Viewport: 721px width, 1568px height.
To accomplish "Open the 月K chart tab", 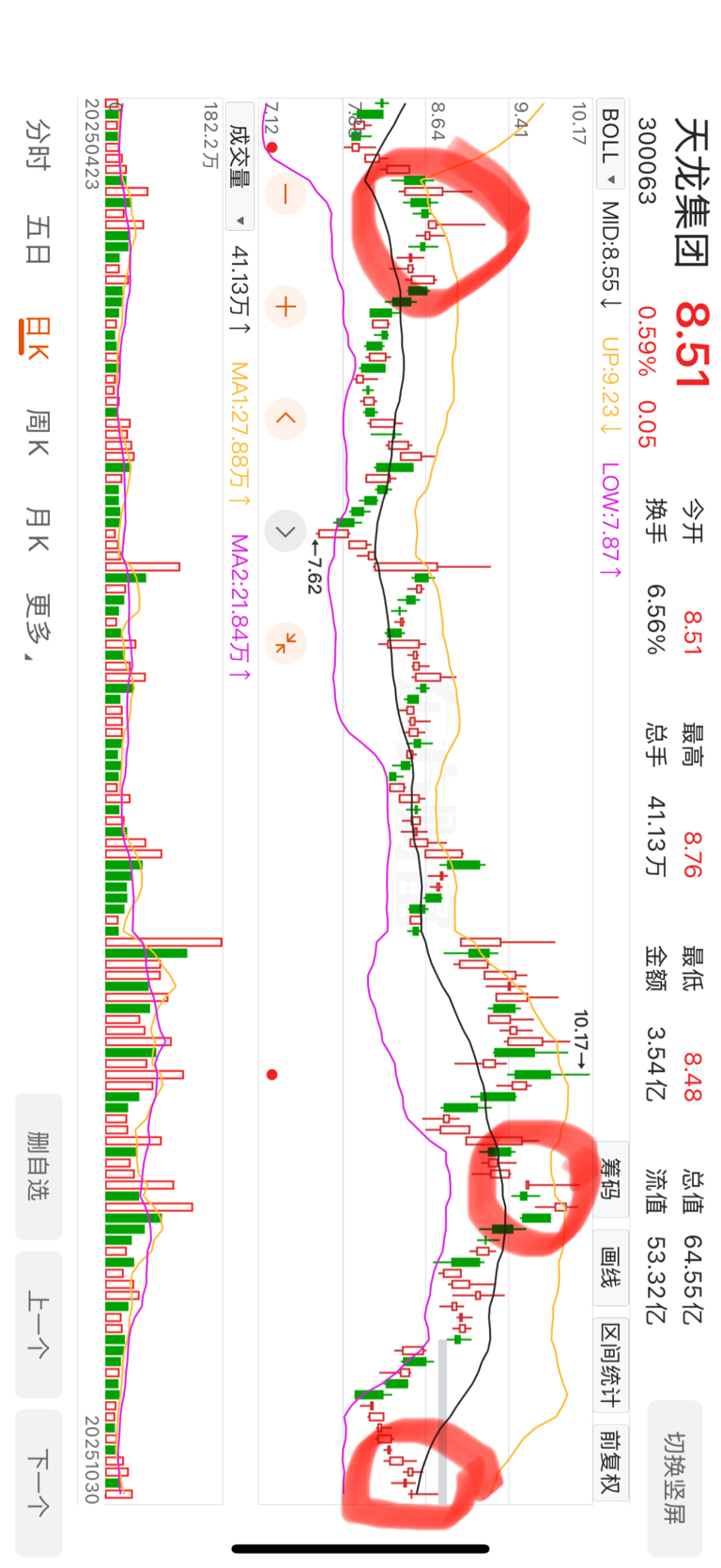I will [x=38, y=529].
